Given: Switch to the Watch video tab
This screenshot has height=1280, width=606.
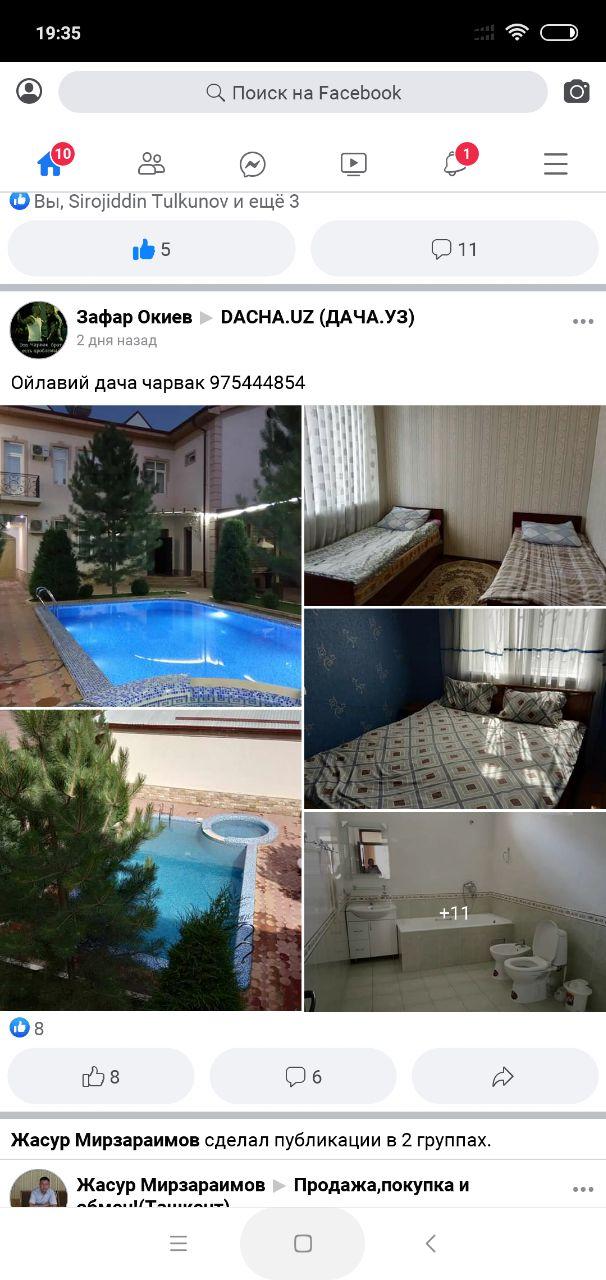Looking at the screenshot, I should tap(353, 164).
